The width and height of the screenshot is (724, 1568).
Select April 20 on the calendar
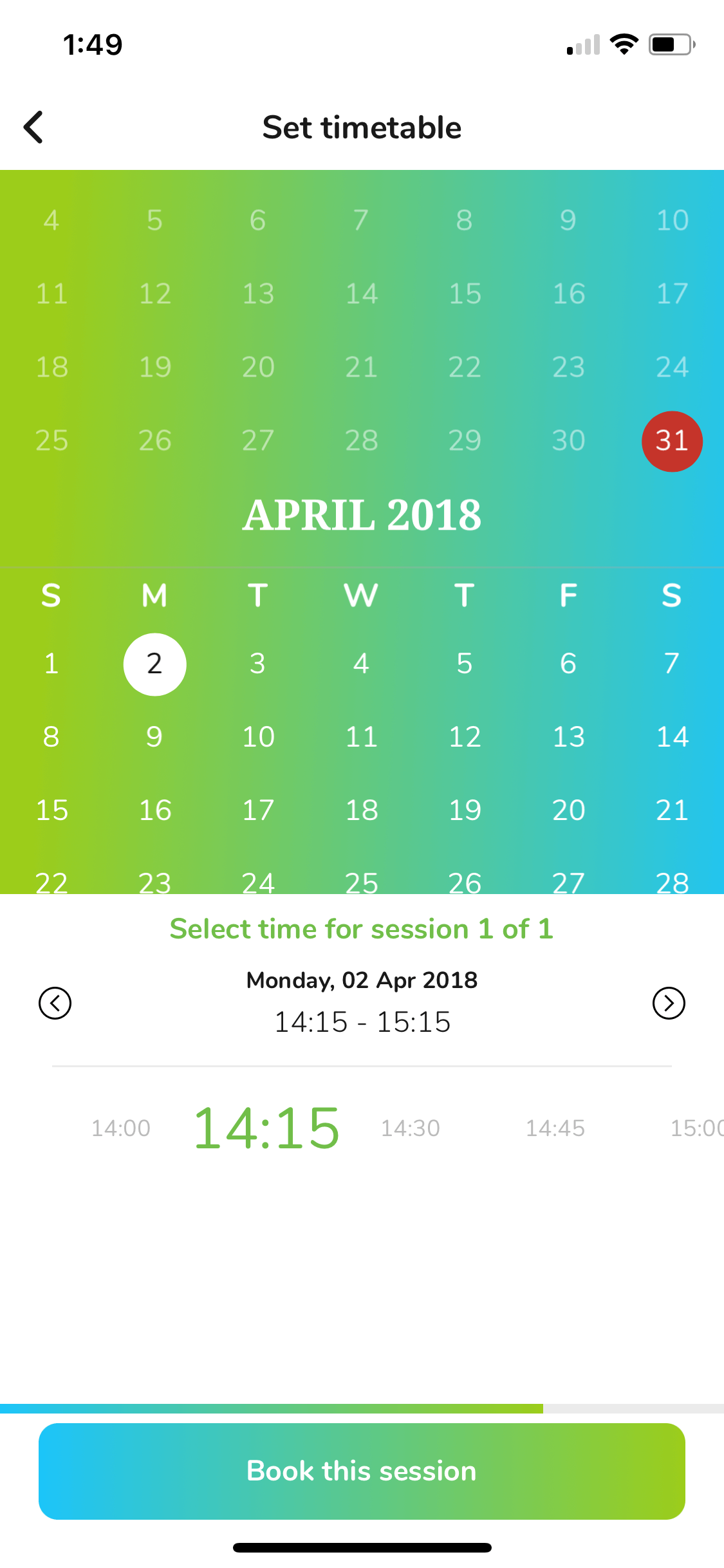pos(568,810)
